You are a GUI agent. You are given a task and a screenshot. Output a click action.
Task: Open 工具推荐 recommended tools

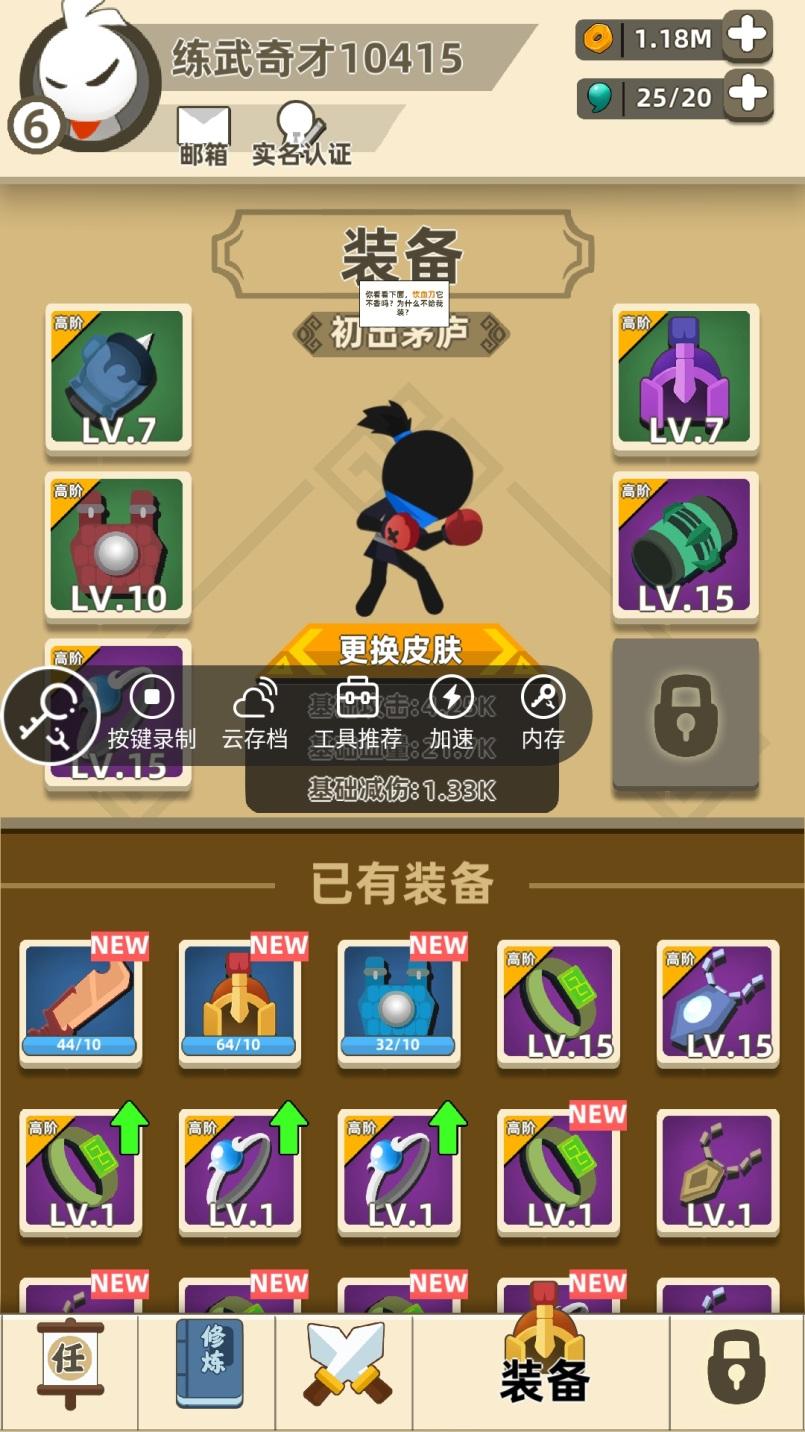pos(357,713)
